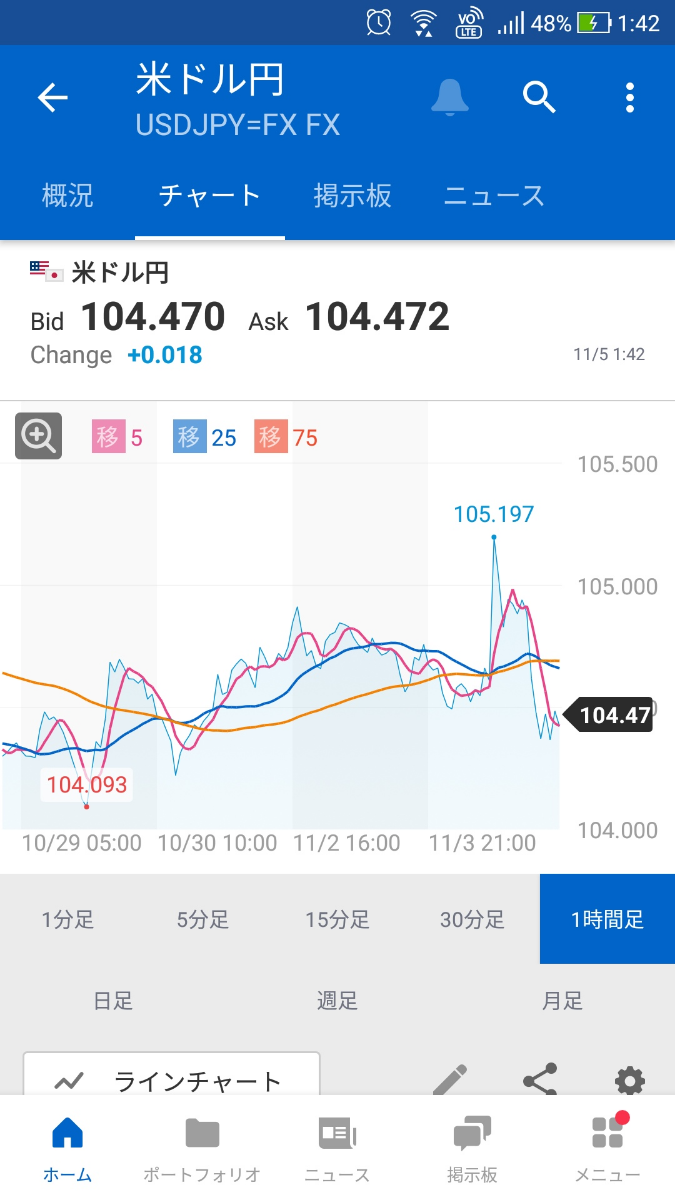The image size is (675, 1200).
Task: Open the price alert bell
Action: (450, 97)
